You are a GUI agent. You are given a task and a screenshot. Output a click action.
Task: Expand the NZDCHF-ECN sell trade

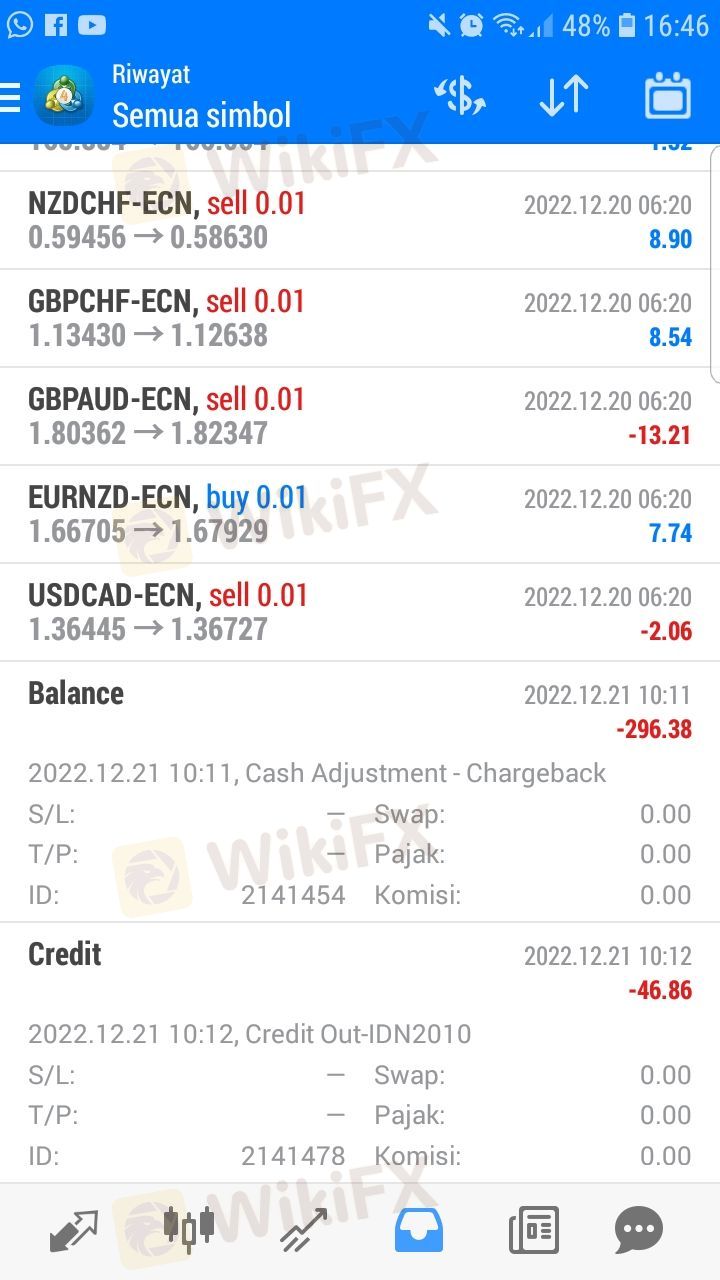coord(360,221)
